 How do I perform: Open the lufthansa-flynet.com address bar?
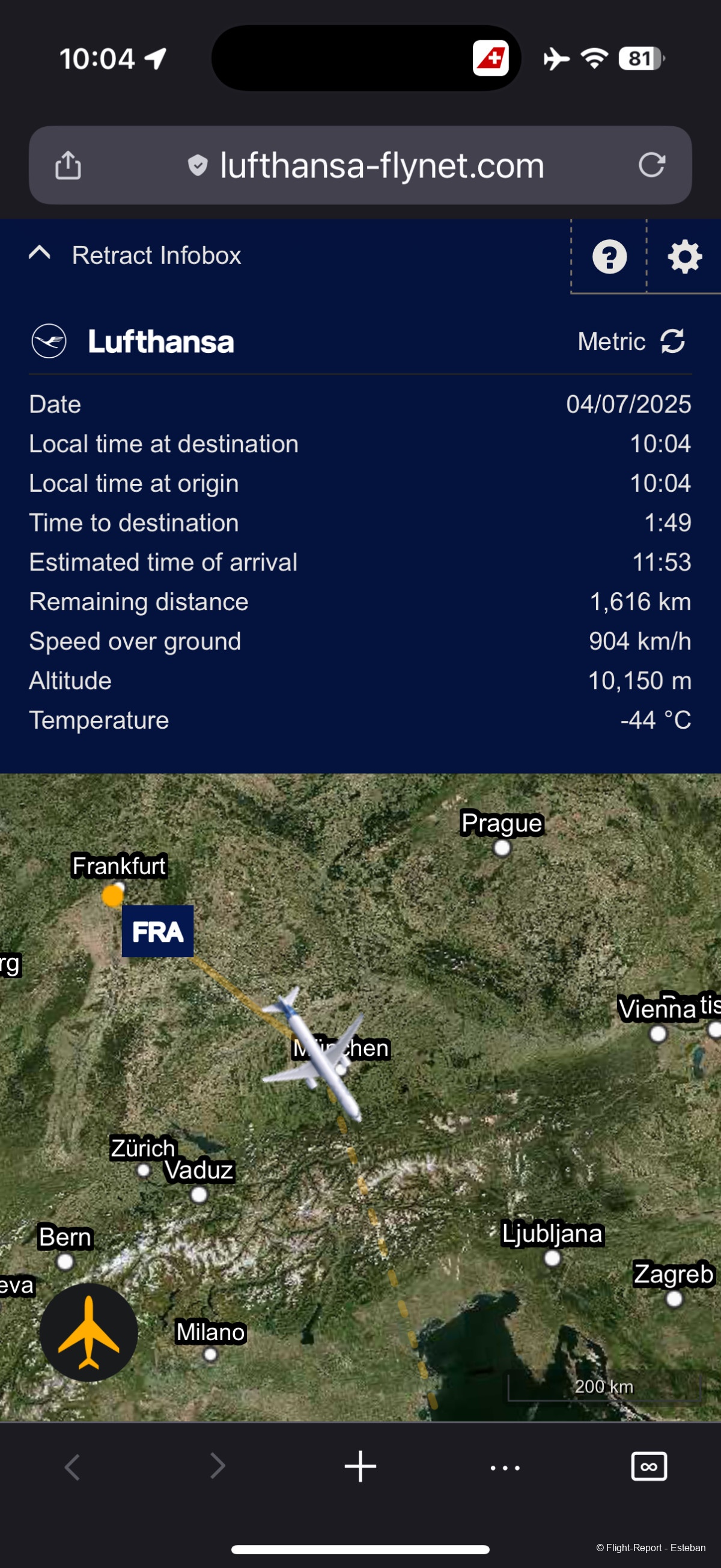coord(381,165)
